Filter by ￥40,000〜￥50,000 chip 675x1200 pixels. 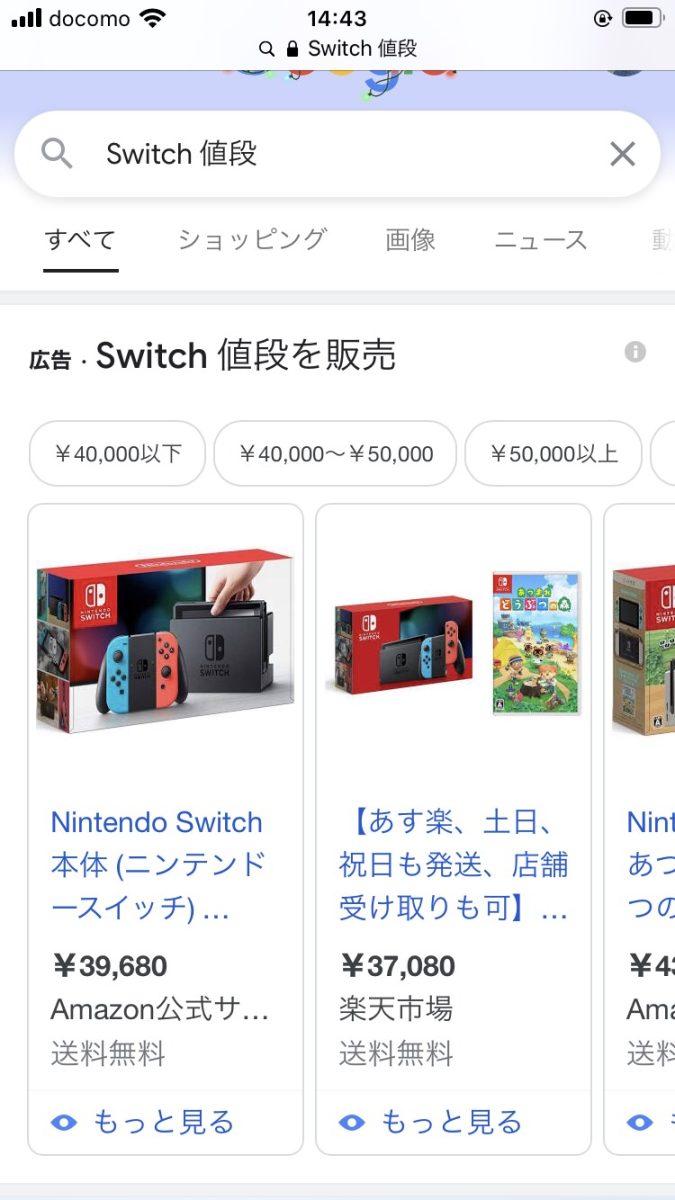(335, 454)
